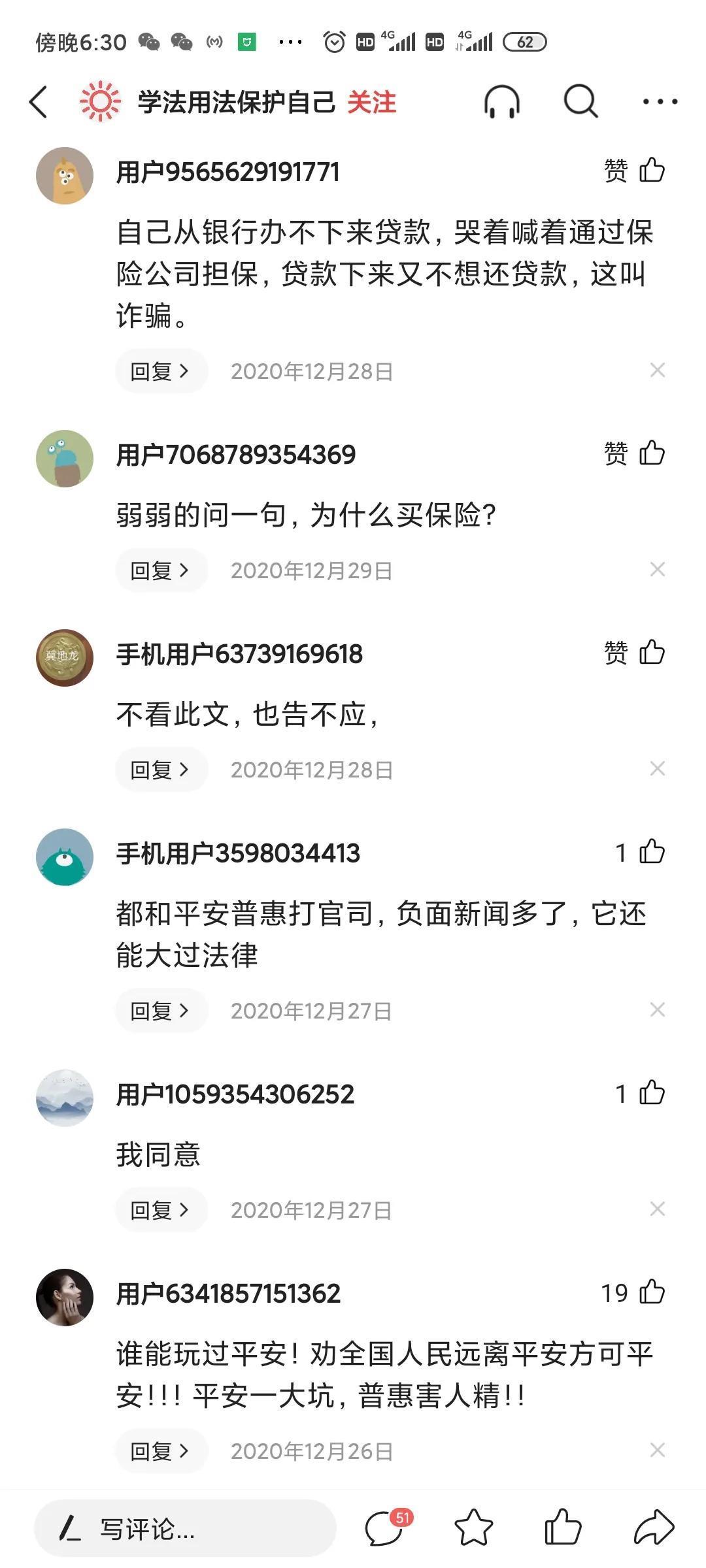Like the comment by 手机用户3598034413
Image resolution: width=706 pixels, height=1568 pixels.
coord(651,852)
